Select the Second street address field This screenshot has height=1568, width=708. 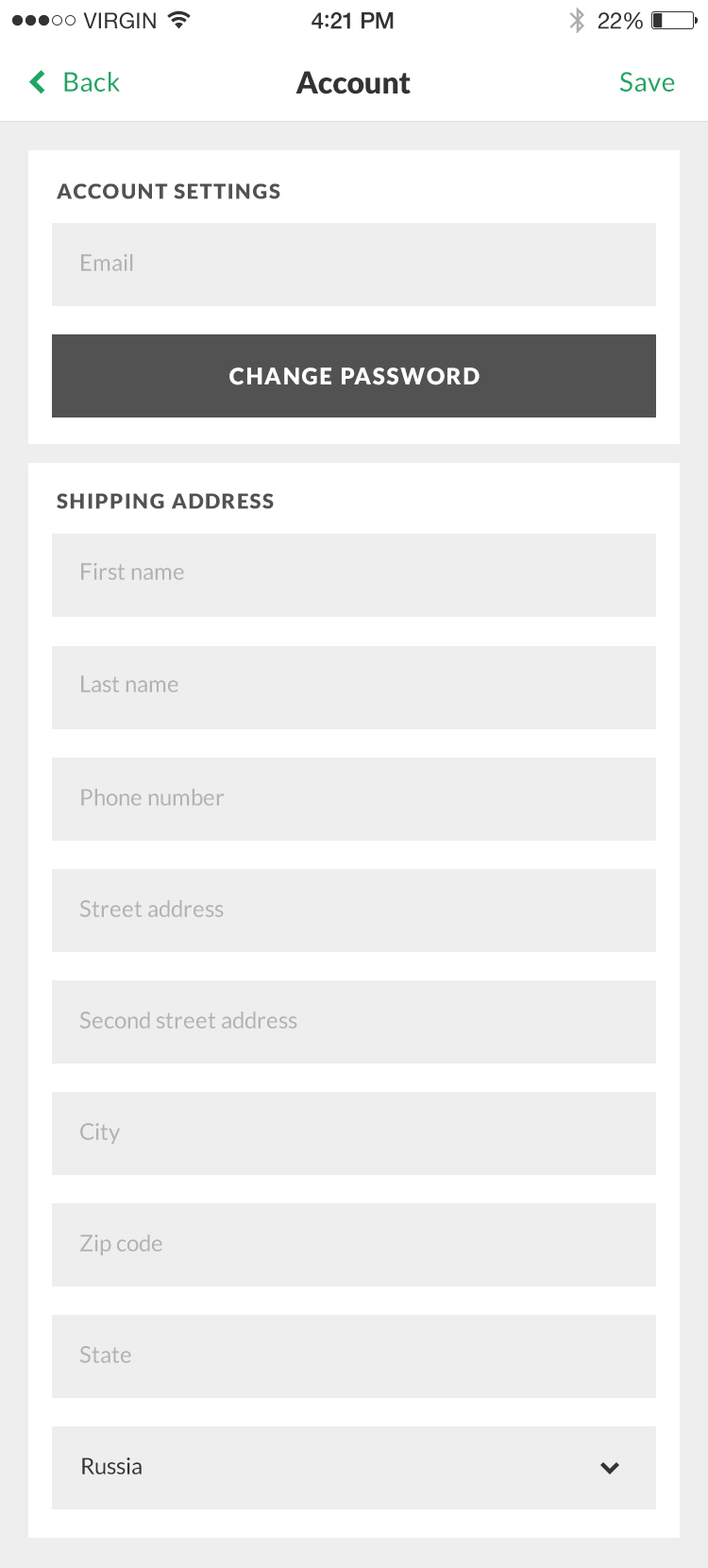click(x=354, y=1022)
